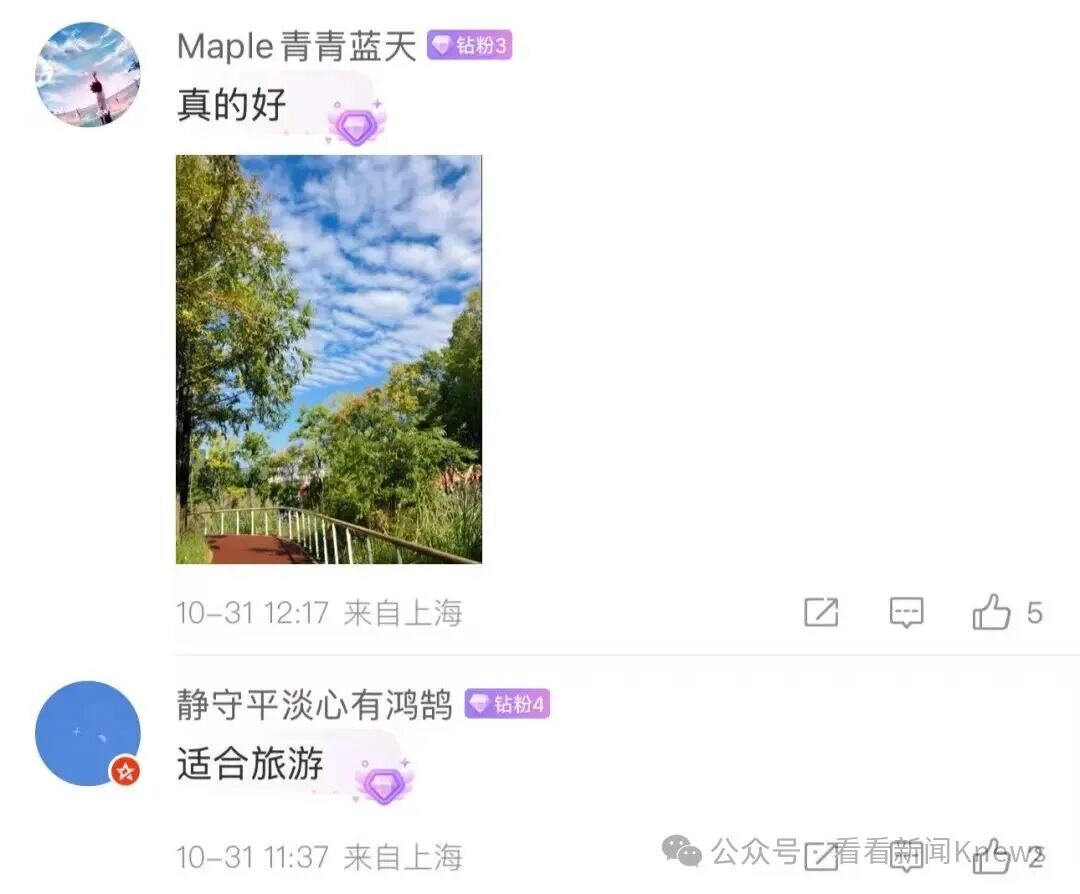This screenshot has height=894, width=1080.
Task: Open Maple青青蓝天's profile avatar
Action: pos(88,75)
